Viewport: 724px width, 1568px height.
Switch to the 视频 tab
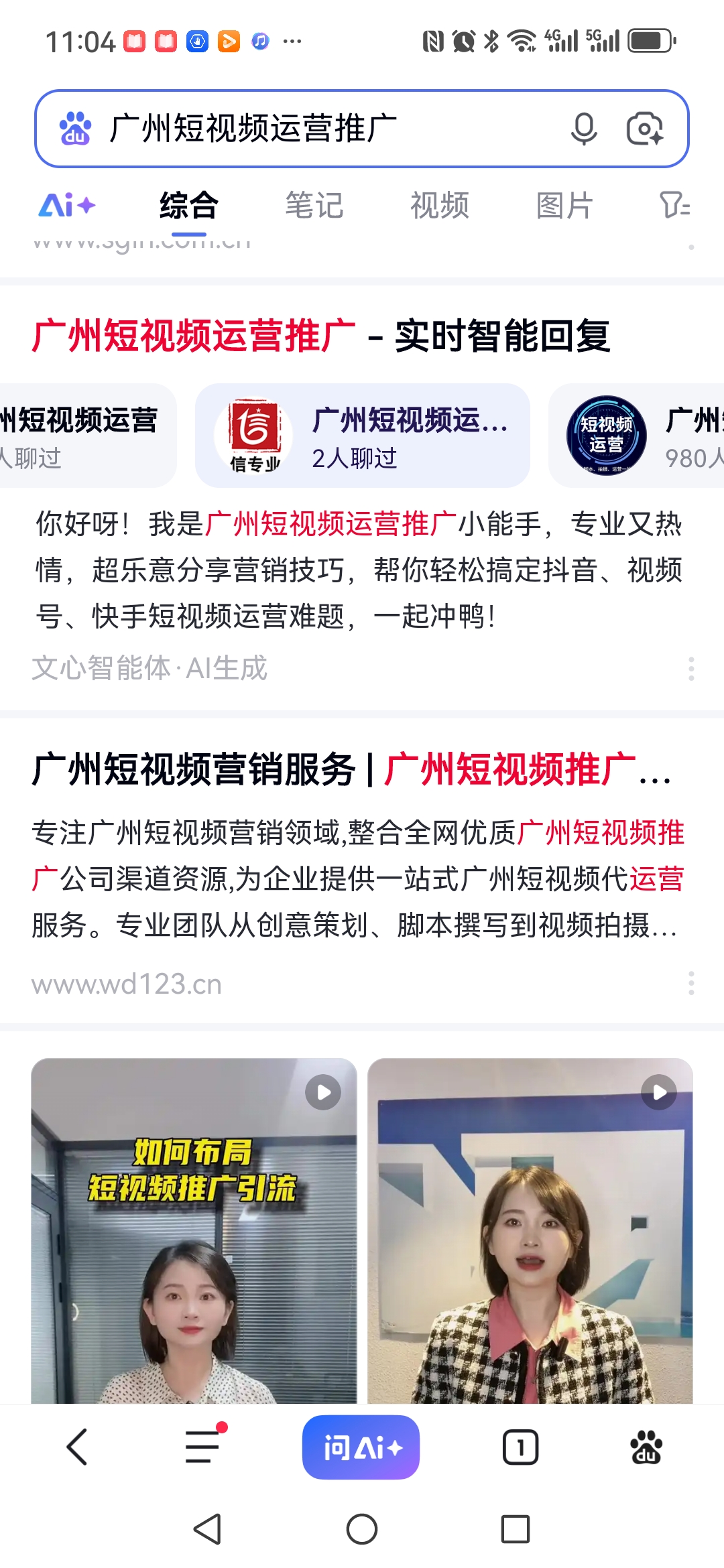[439, 205]
